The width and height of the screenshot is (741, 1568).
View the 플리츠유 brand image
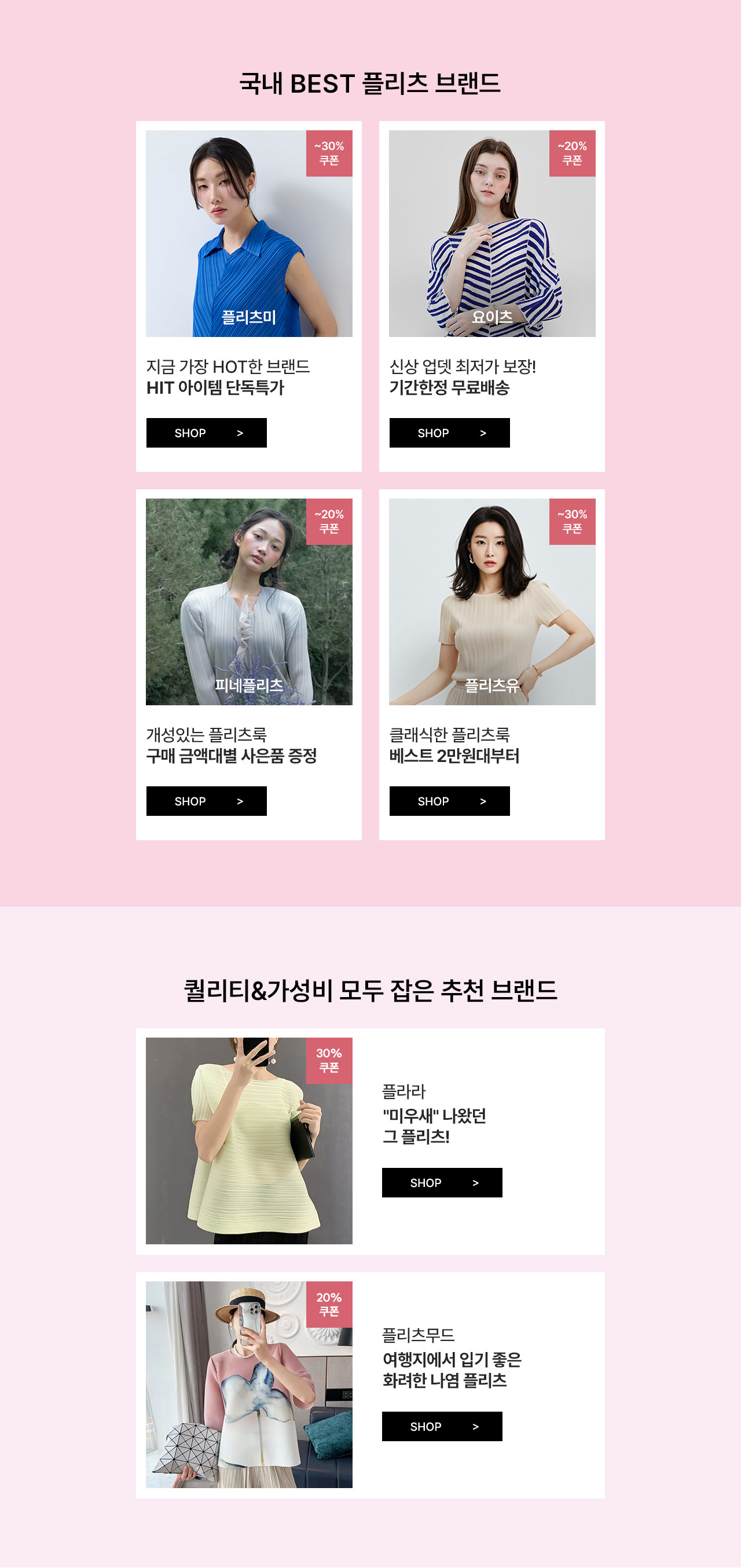point(491,602)
